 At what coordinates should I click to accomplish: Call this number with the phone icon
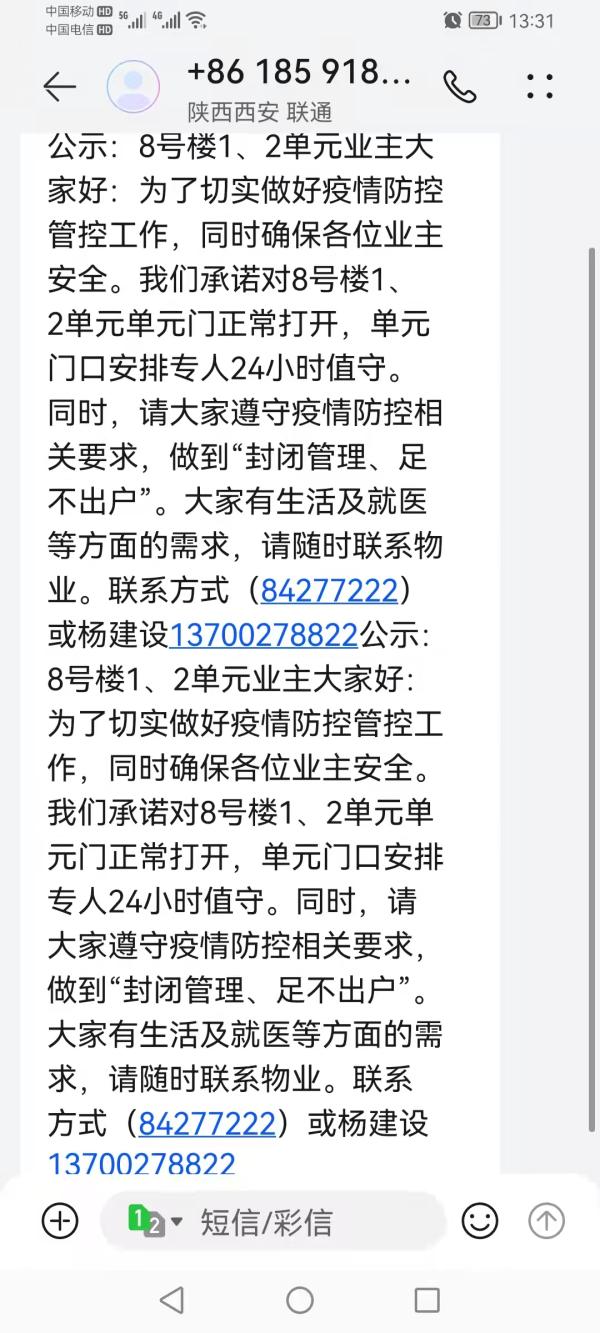(460, 87)
